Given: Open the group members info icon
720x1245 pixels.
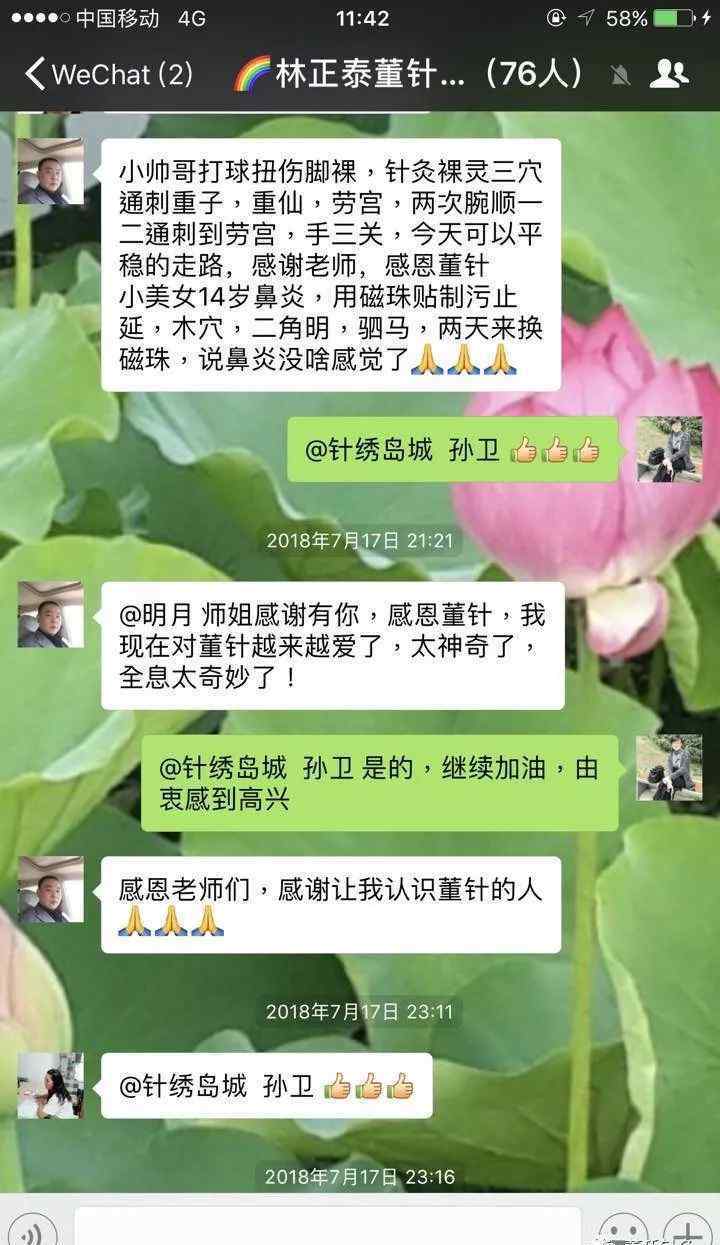Looking at the screenshot, I should click(669, 74).
